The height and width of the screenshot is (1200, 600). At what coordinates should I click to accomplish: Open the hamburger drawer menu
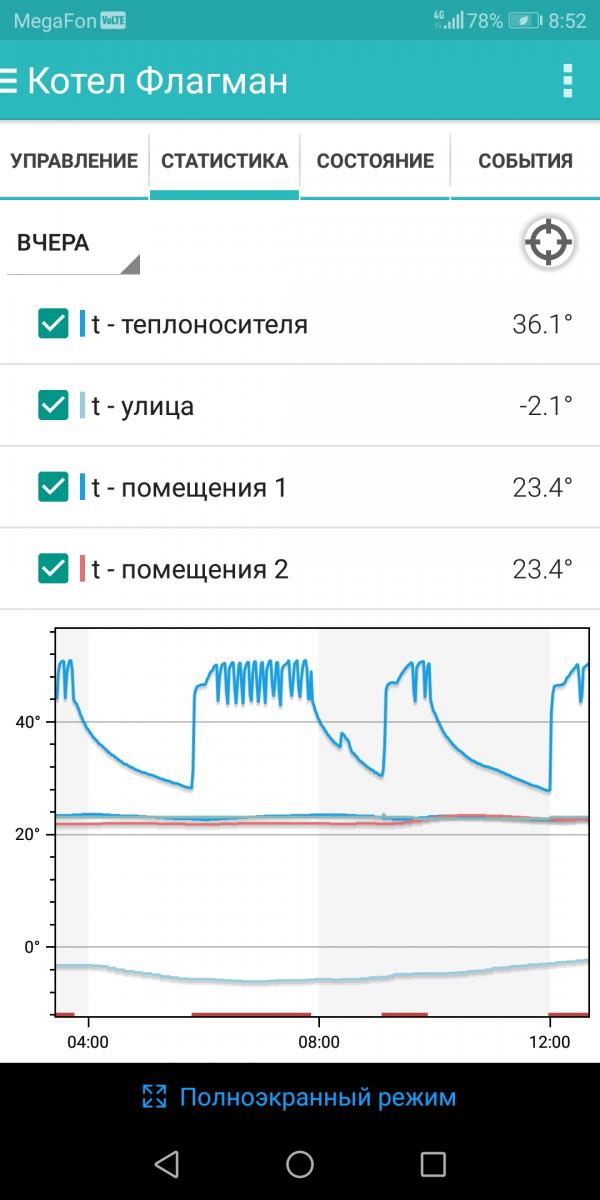pyautogui.click(x=10, y=81)
